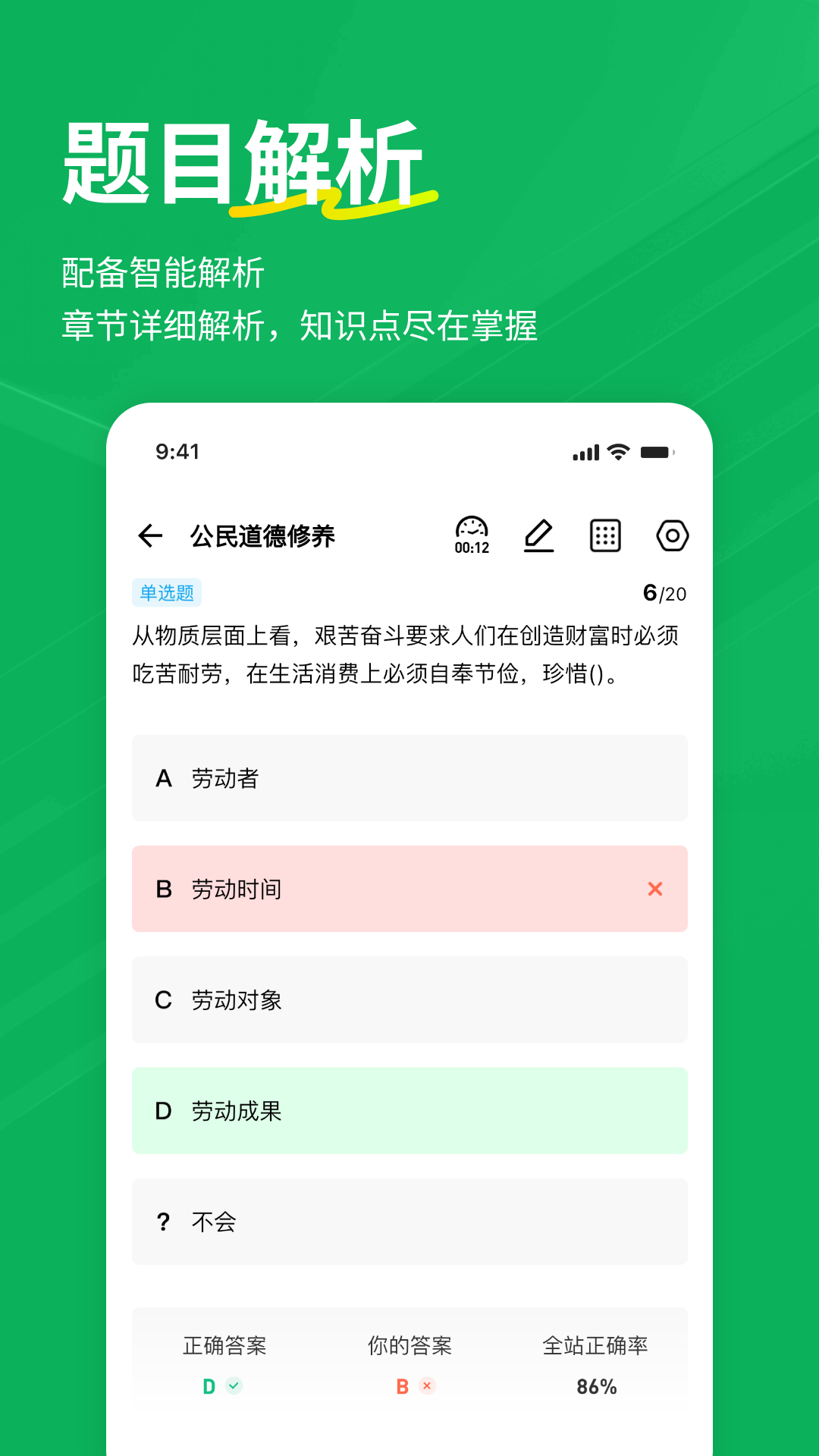The image size is (819, 1456).
Task: Open the quiz settings gear icon
Action: [x=672, y=535]
